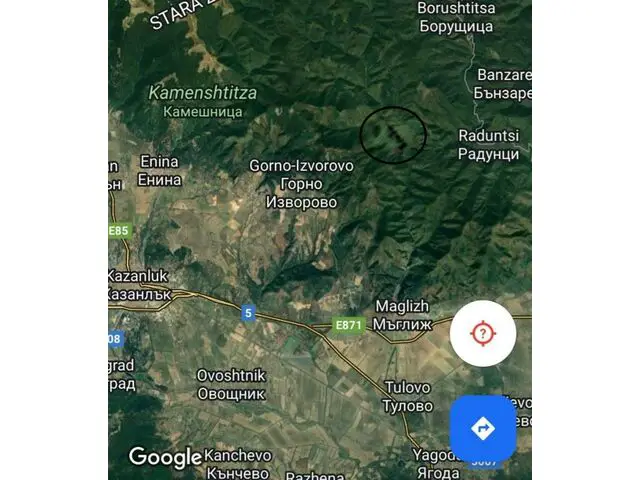Open the blue directions button

tap(483, 428)
